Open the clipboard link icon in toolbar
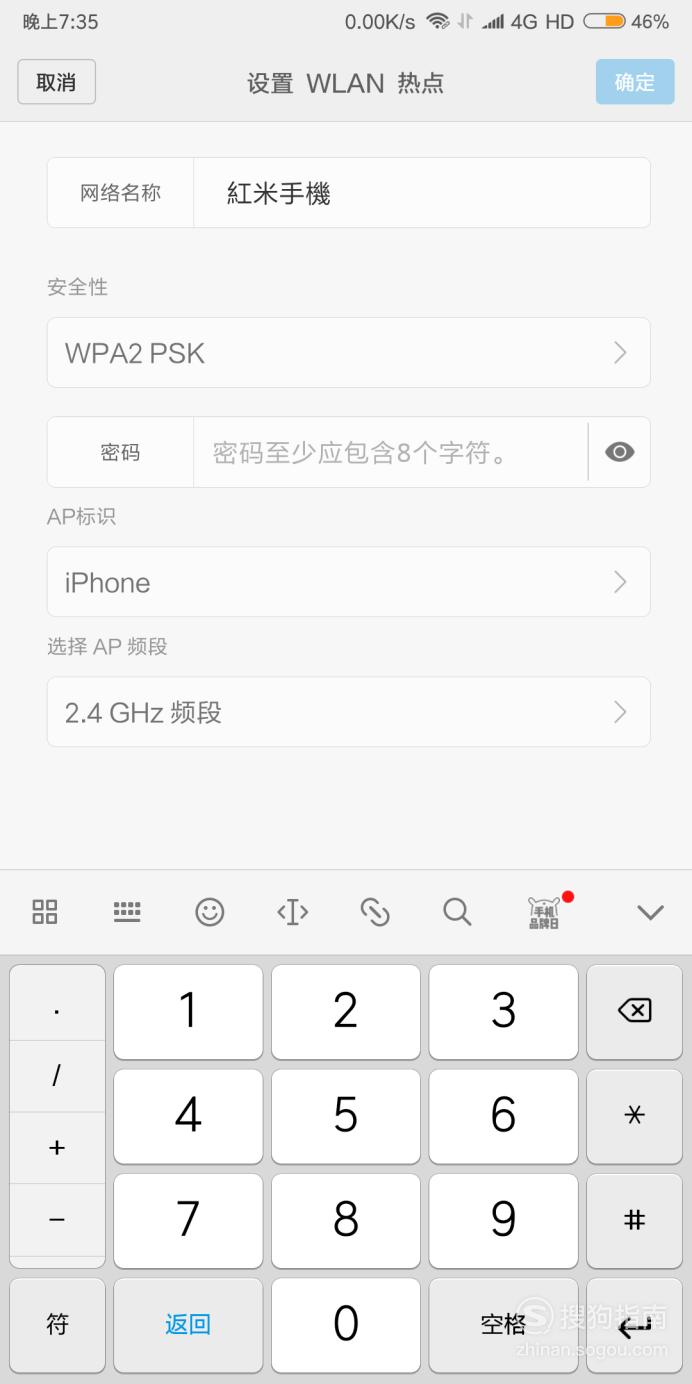Image resolution: width=692 pixels, height=1384 pixels. click(x=375, y=911)
